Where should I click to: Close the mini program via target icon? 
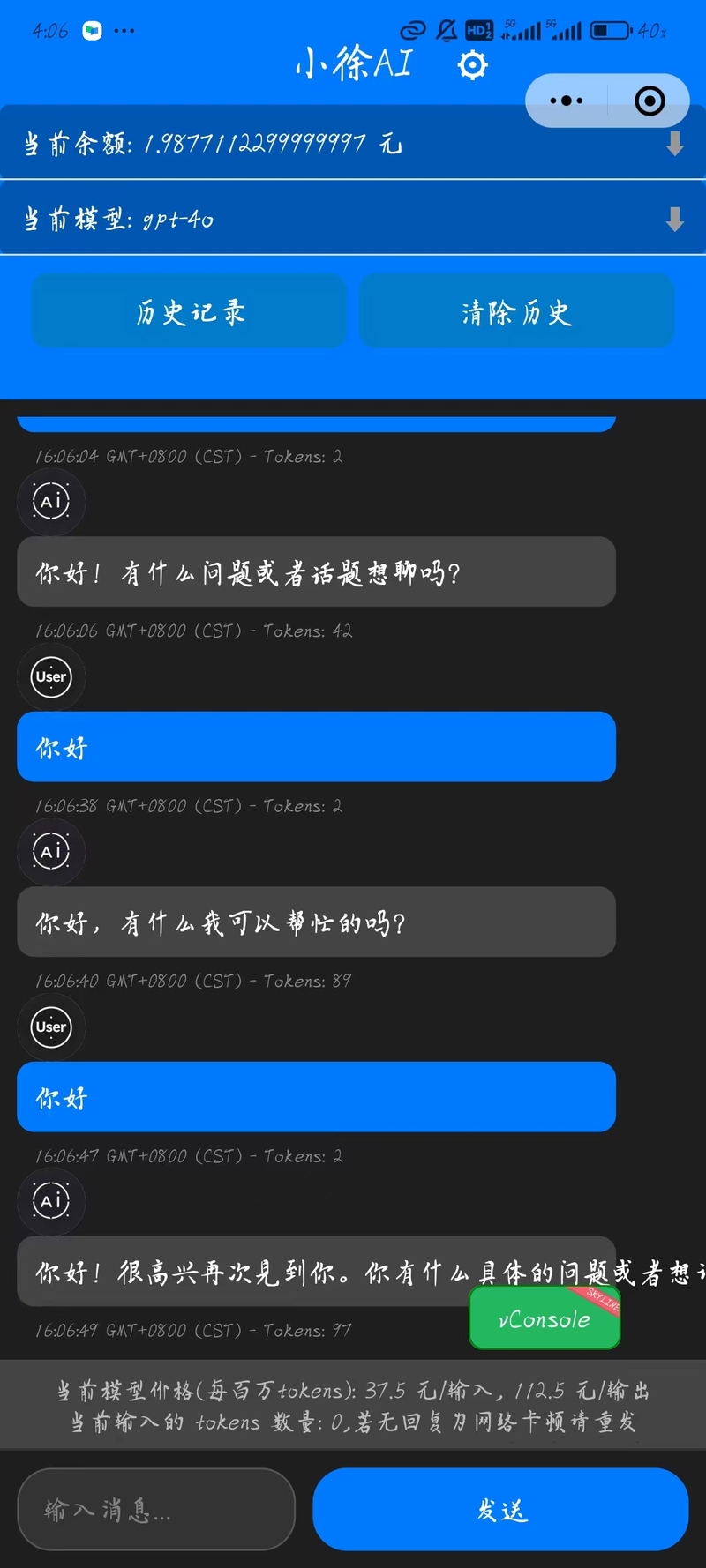(x=650, y=101)
